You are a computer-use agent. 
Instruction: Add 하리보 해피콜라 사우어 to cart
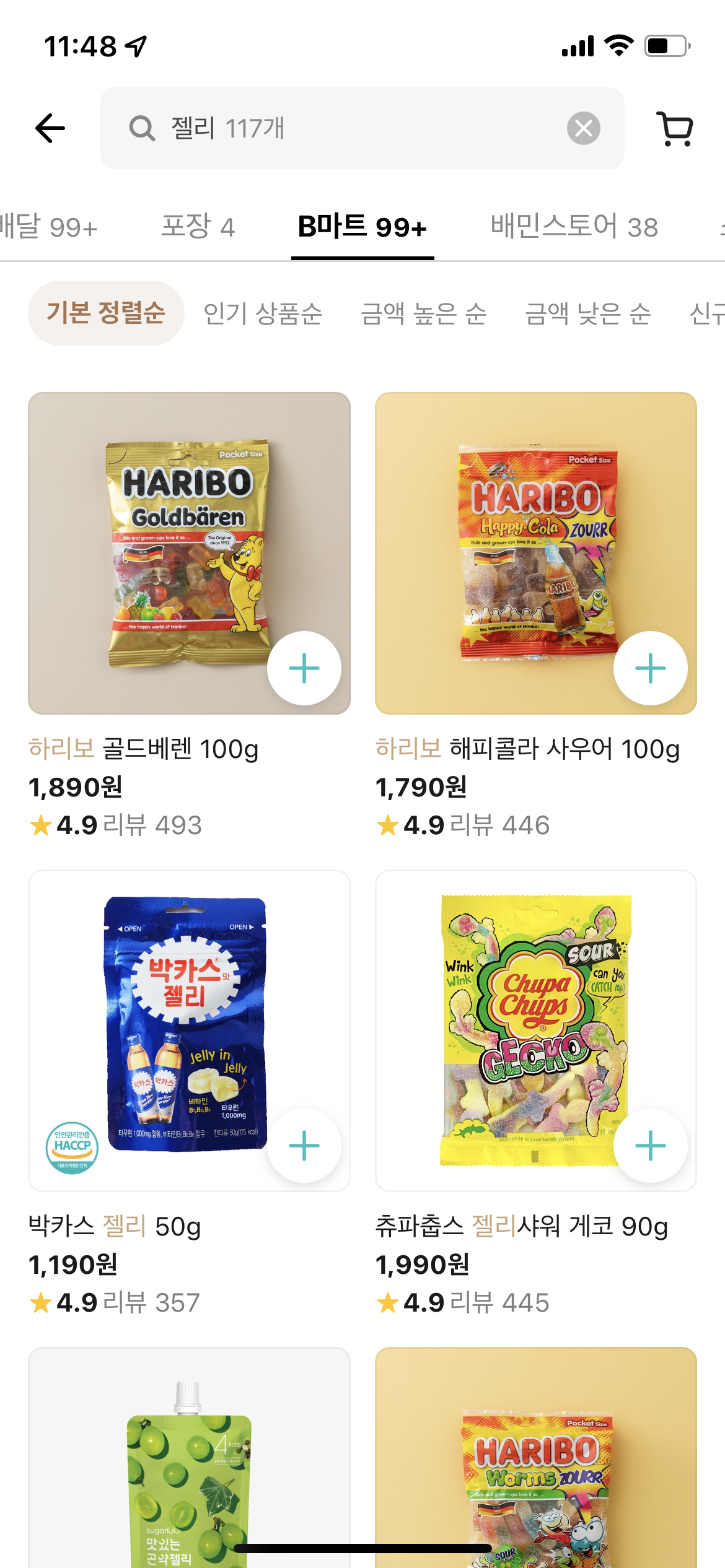pos(651,668)
